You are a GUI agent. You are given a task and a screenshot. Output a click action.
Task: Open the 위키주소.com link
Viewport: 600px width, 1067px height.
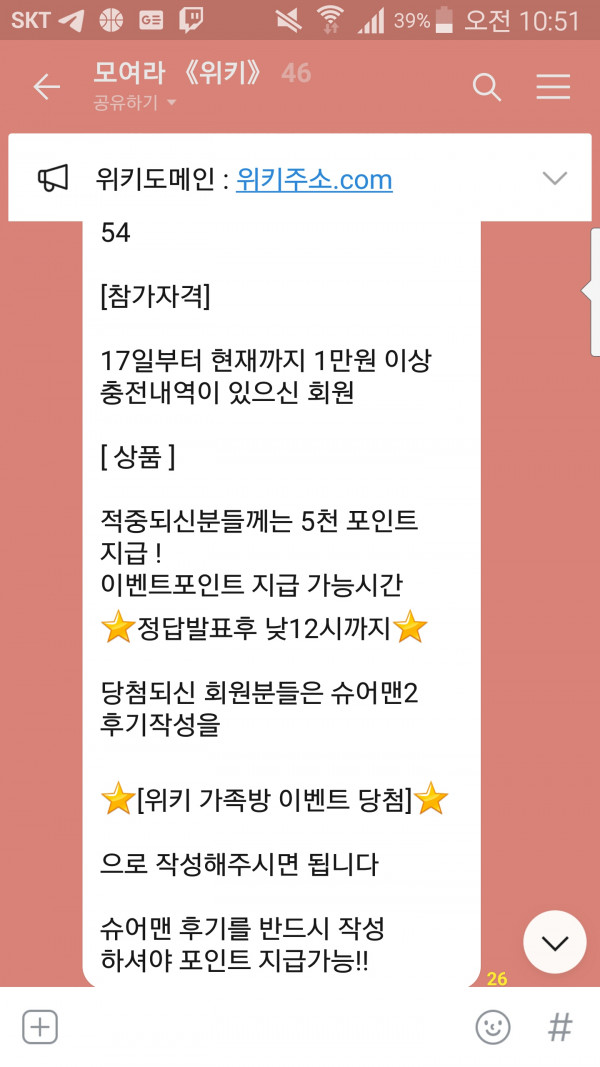(x=314, y=180)
